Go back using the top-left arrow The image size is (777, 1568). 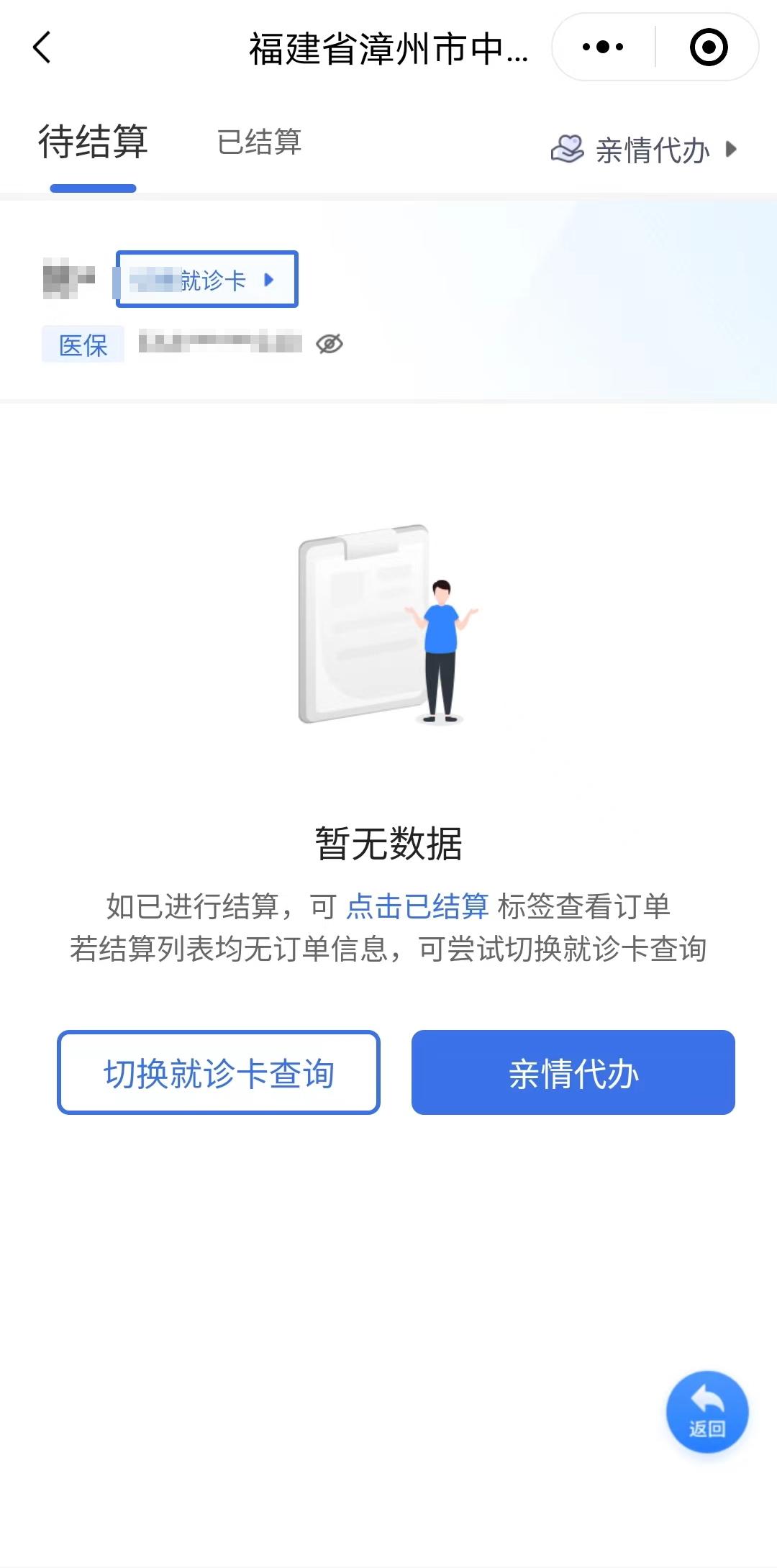[x=42, y=47]
